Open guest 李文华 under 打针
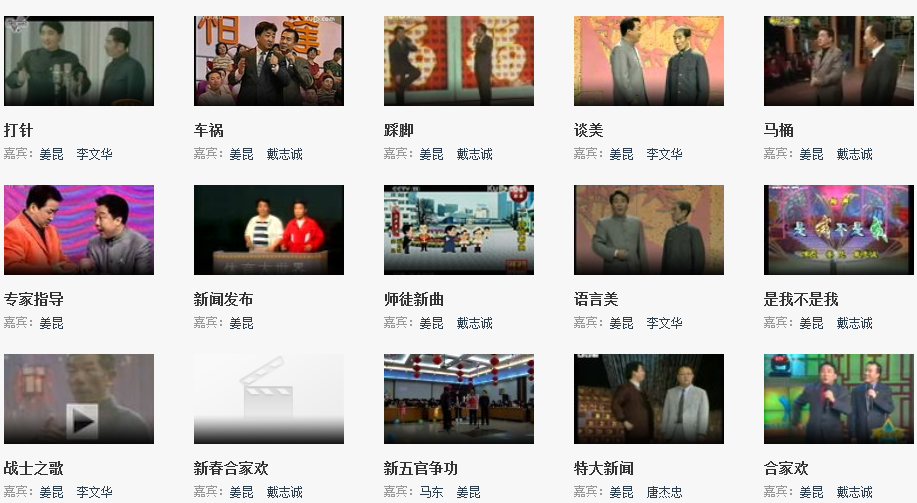 click(94, 154)
